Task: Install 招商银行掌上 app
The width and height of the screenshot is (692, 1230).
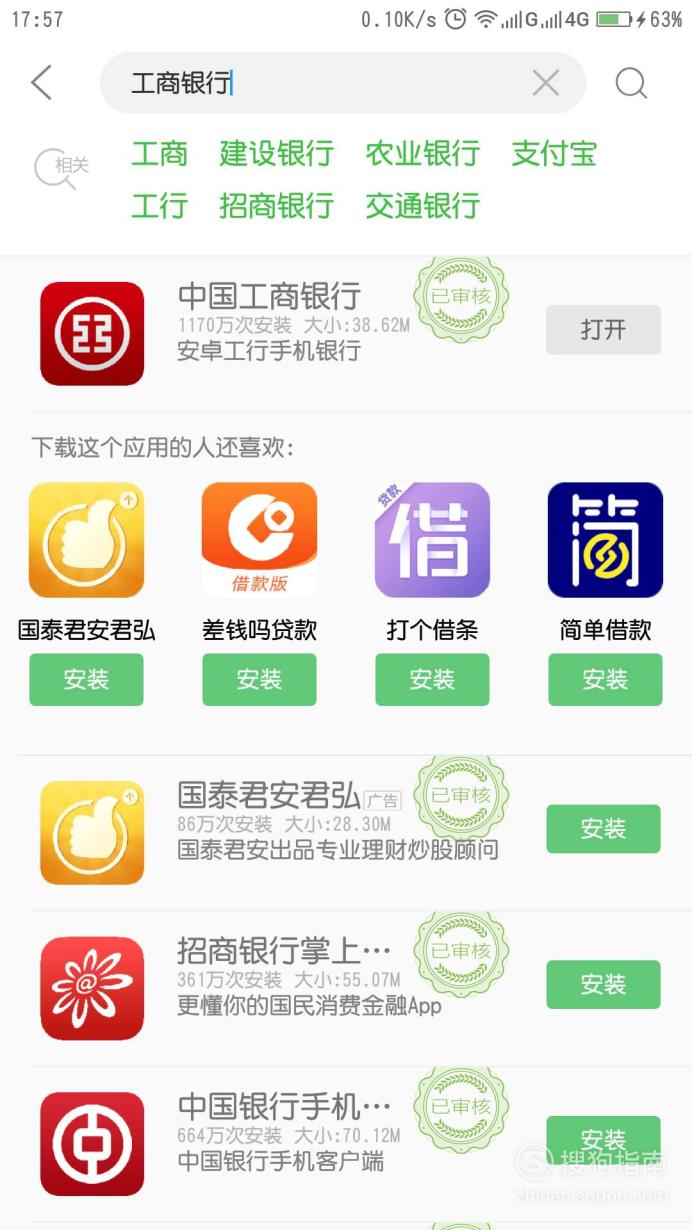Action: (603, 985)
